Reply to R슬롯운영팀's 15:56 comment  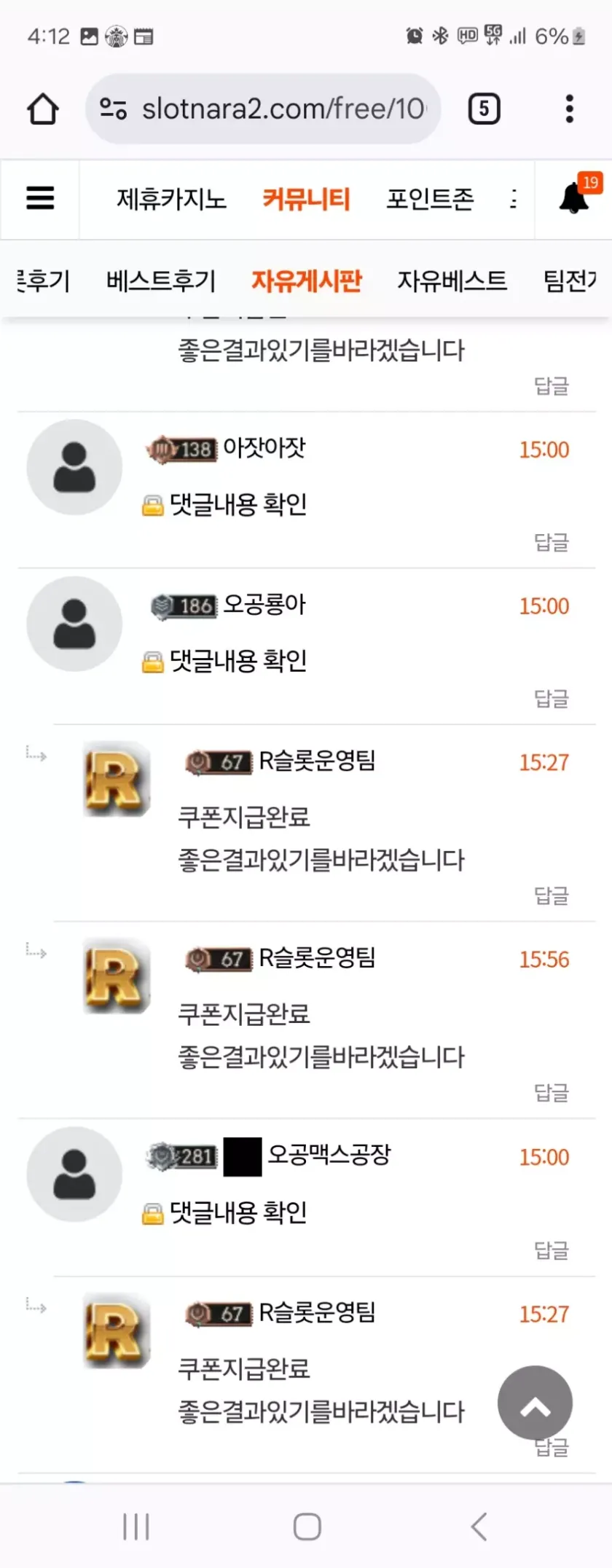[x=551, y=1092]
